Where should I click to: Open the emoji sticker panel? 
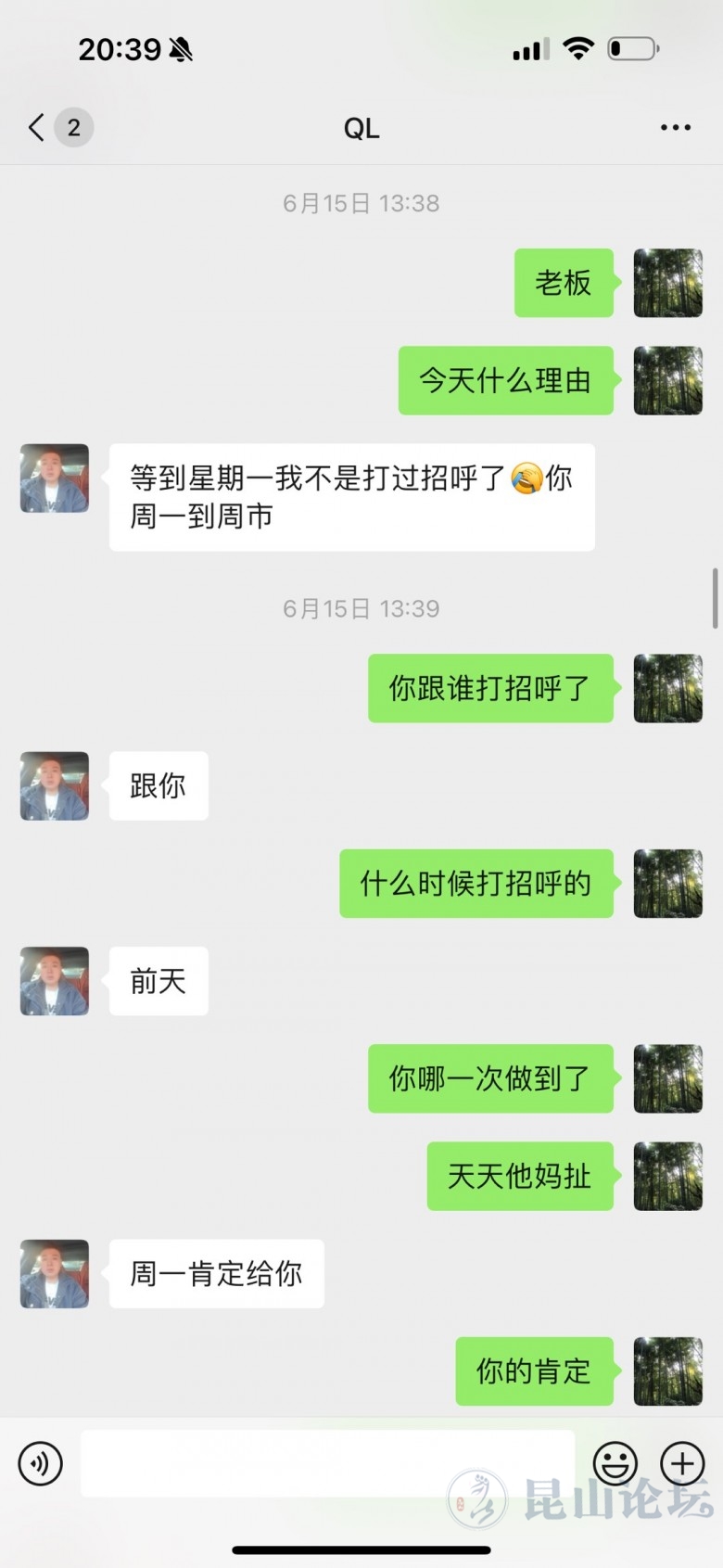pyautogui.click(x=615, y=1464)
